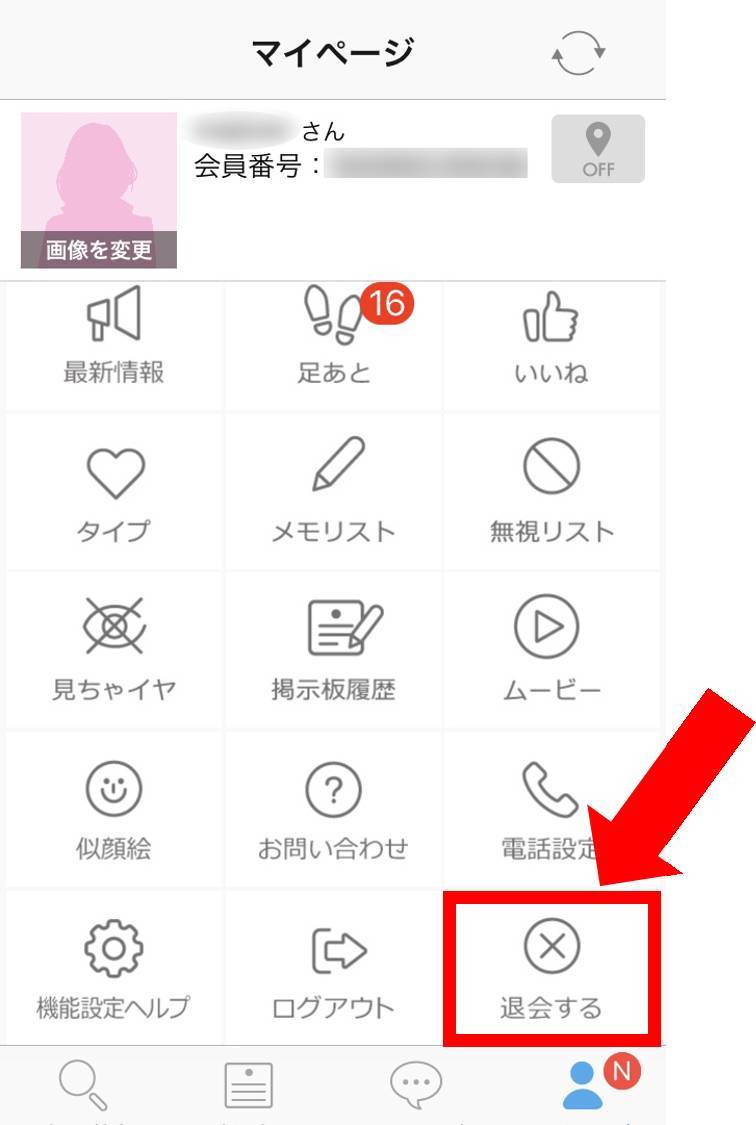
Task: Open 機能設定ヘルプ settings help
Action: coord(113,966)
